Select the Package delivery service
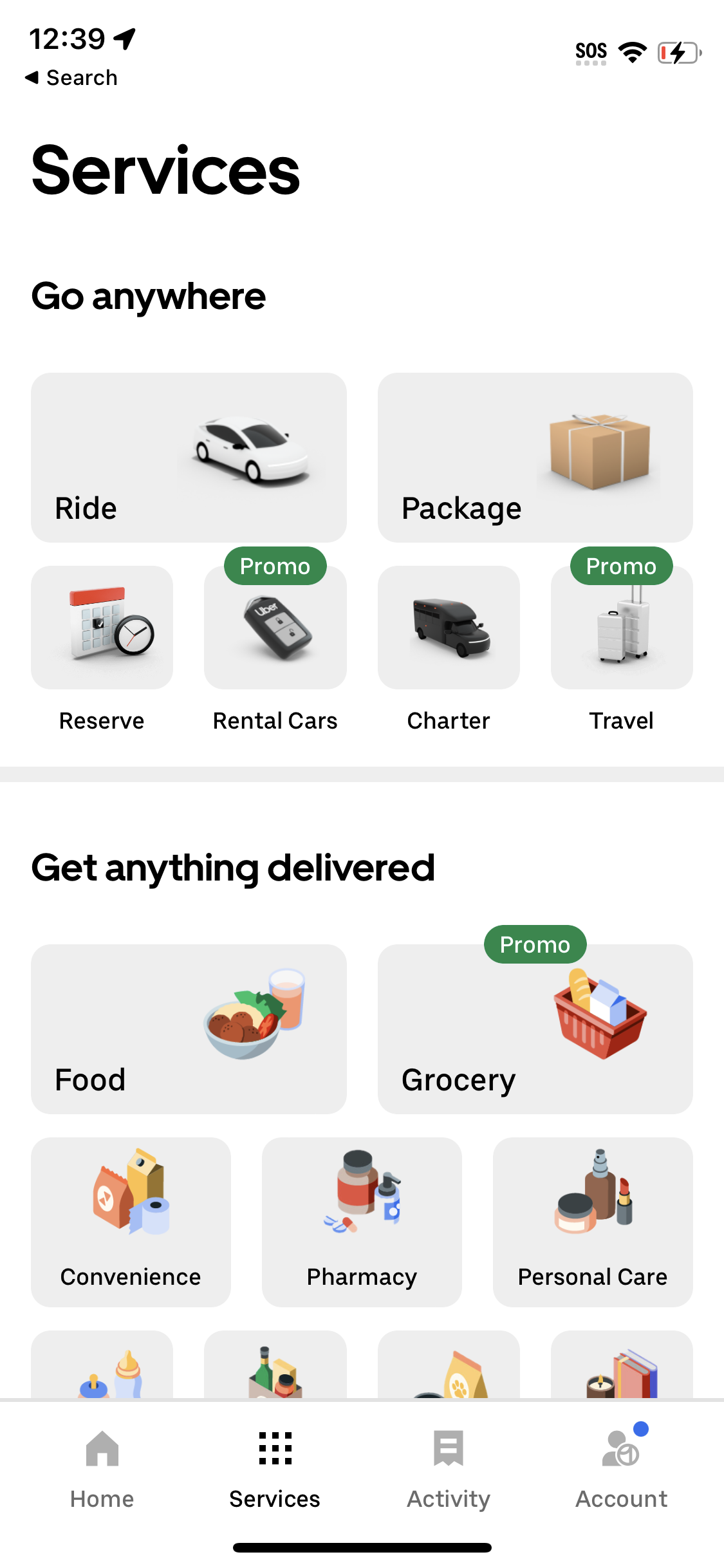This screenshot has height=1568, width=724. coord(534,457)
